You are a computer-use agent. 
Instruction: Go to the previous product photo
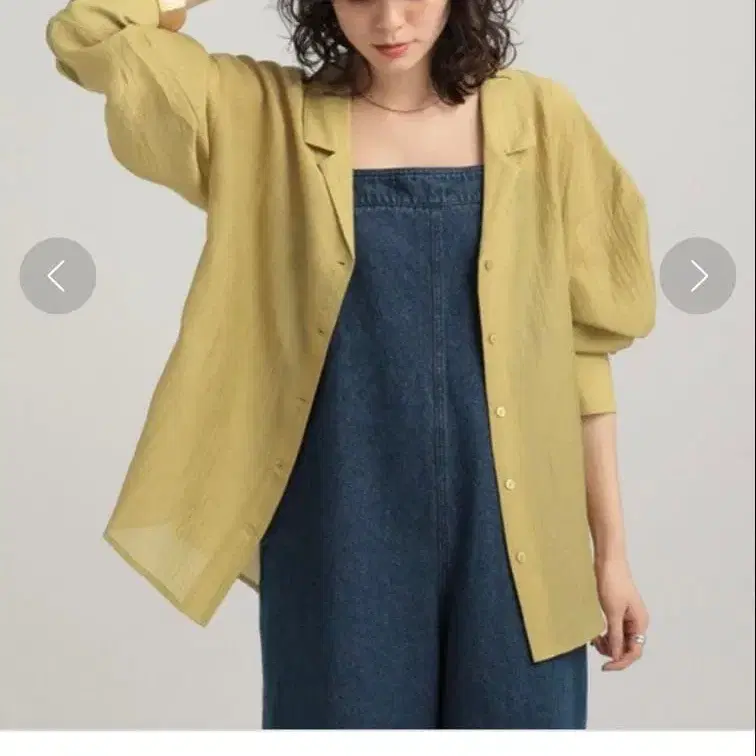tap(58, 276)
